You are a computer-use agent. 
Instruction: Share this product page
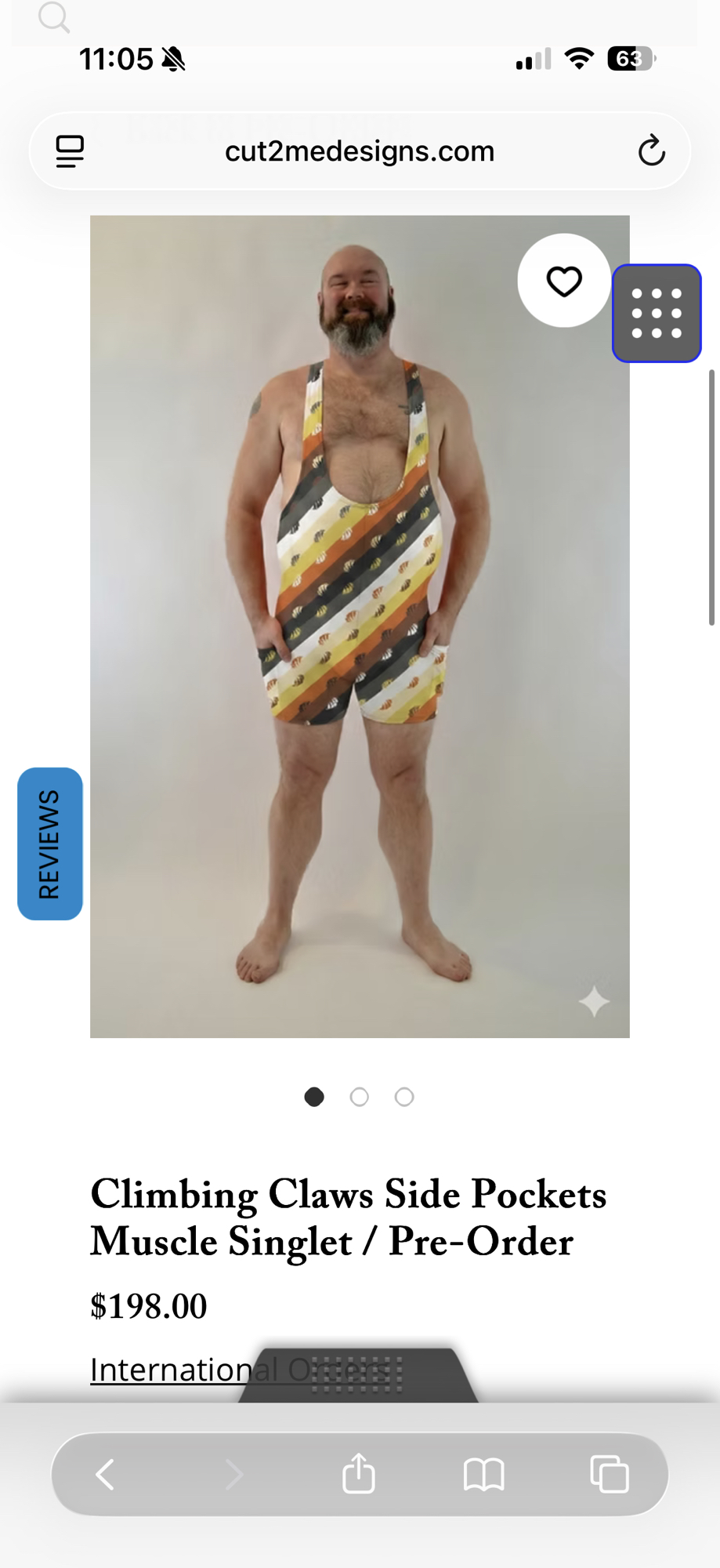pos(359,1474)
